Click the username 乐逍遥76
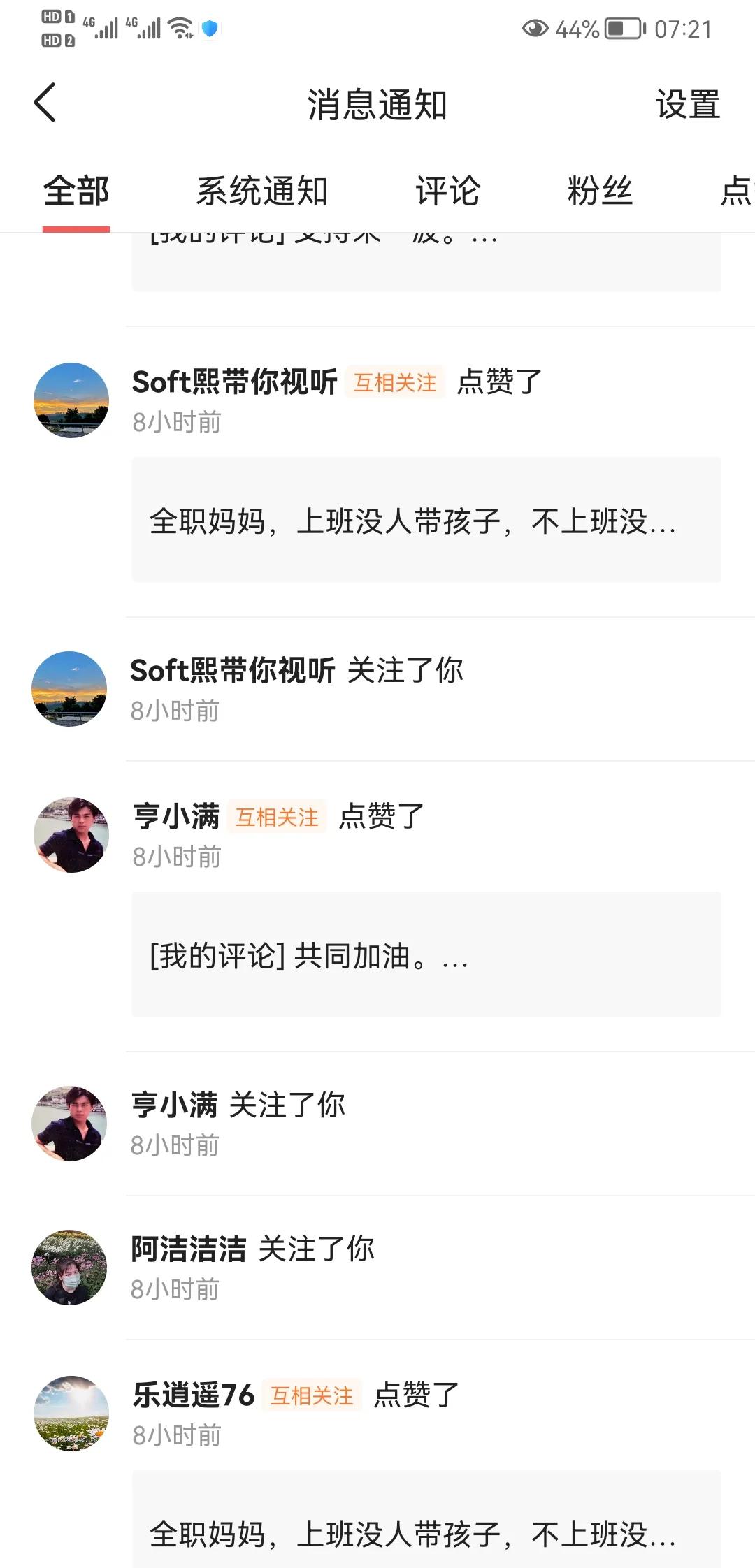The image size is (755, 1568). pyautogui.click(x=194, y=1395)
